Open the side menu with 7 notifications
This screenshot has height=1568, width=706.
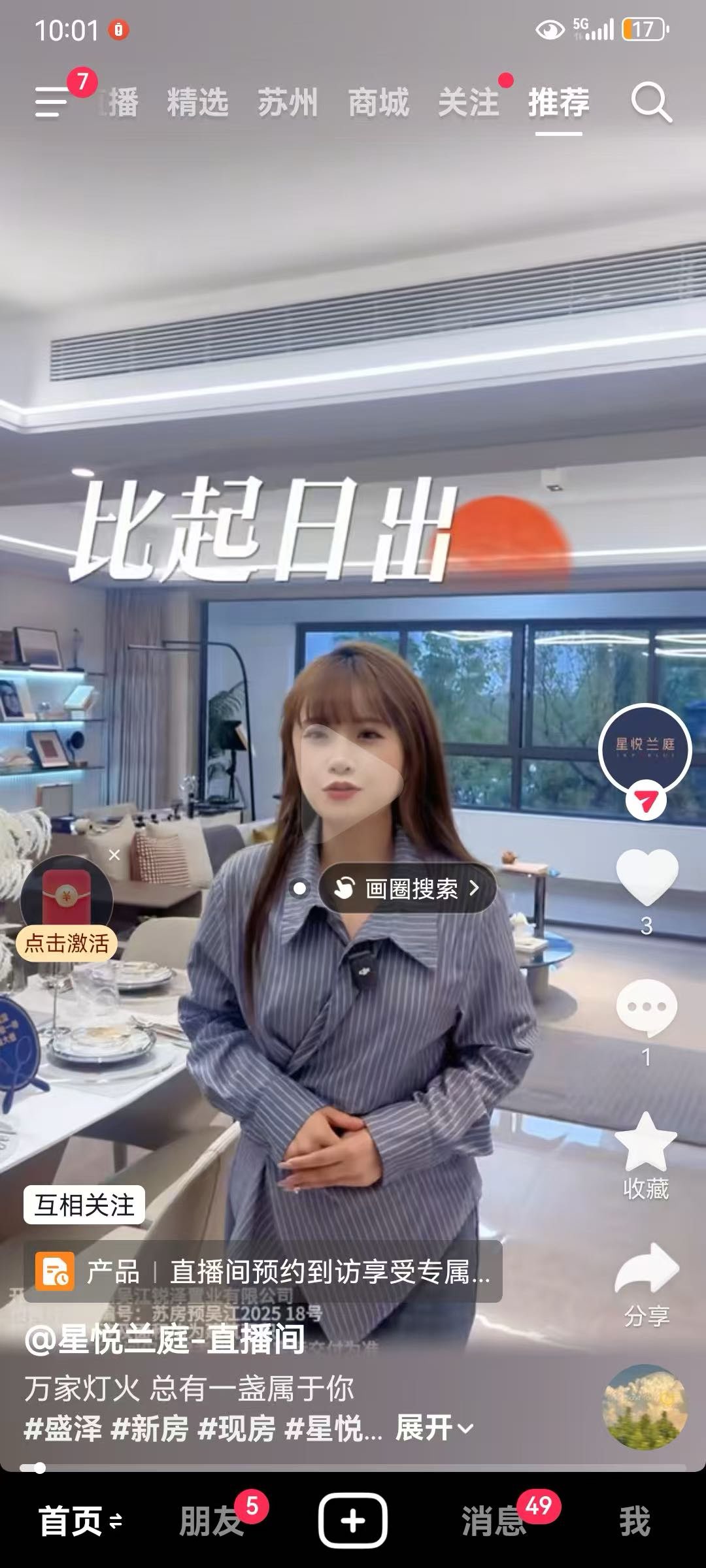point(52,103)
